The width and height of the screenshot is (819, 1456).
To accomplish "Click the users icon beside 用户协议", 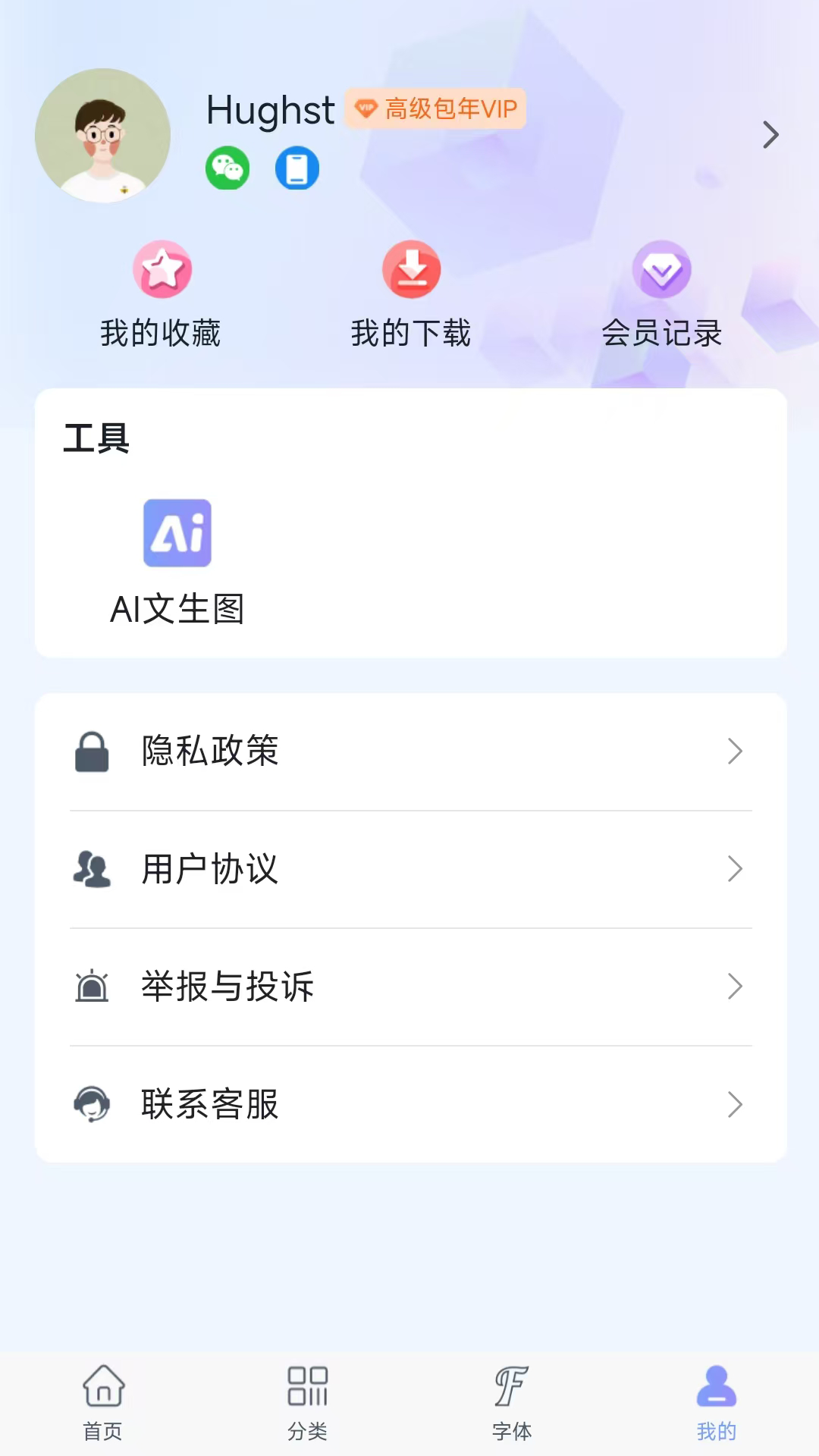I will [x=92, y=869].
